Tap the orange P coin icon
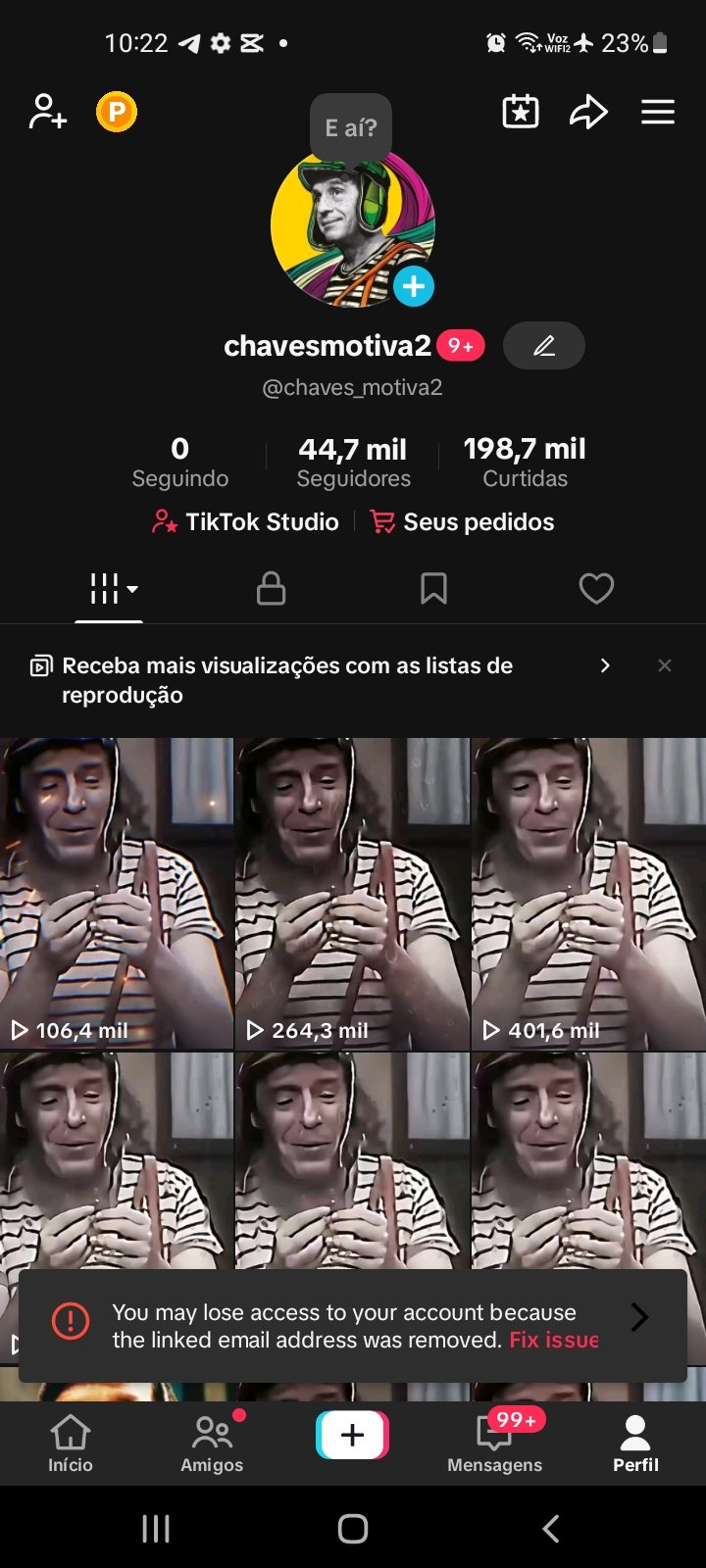 coord(117,112)
